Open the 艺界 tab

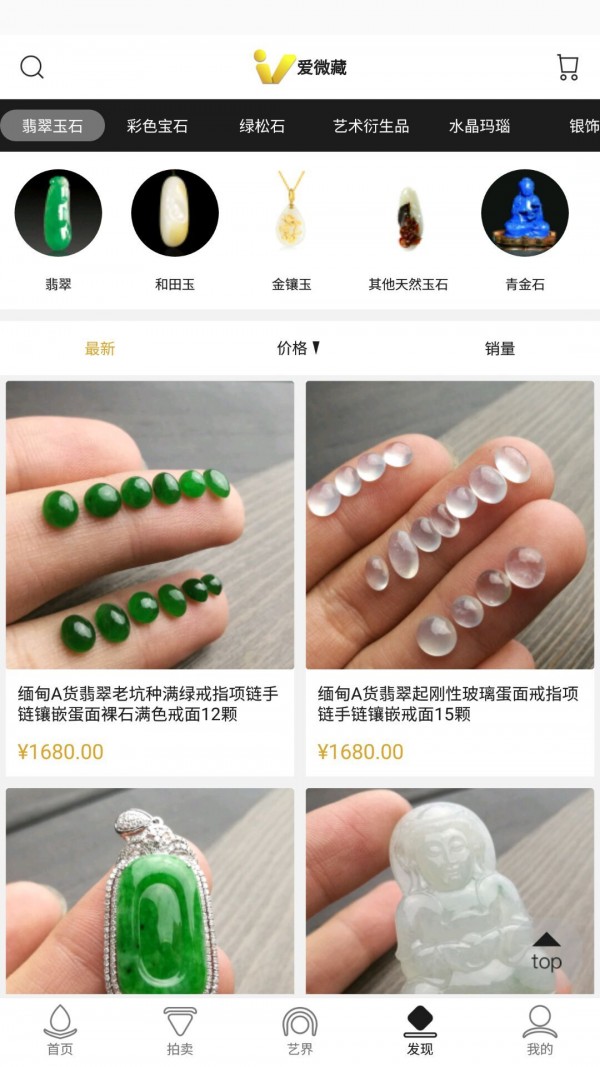(x=300, y=1031)
